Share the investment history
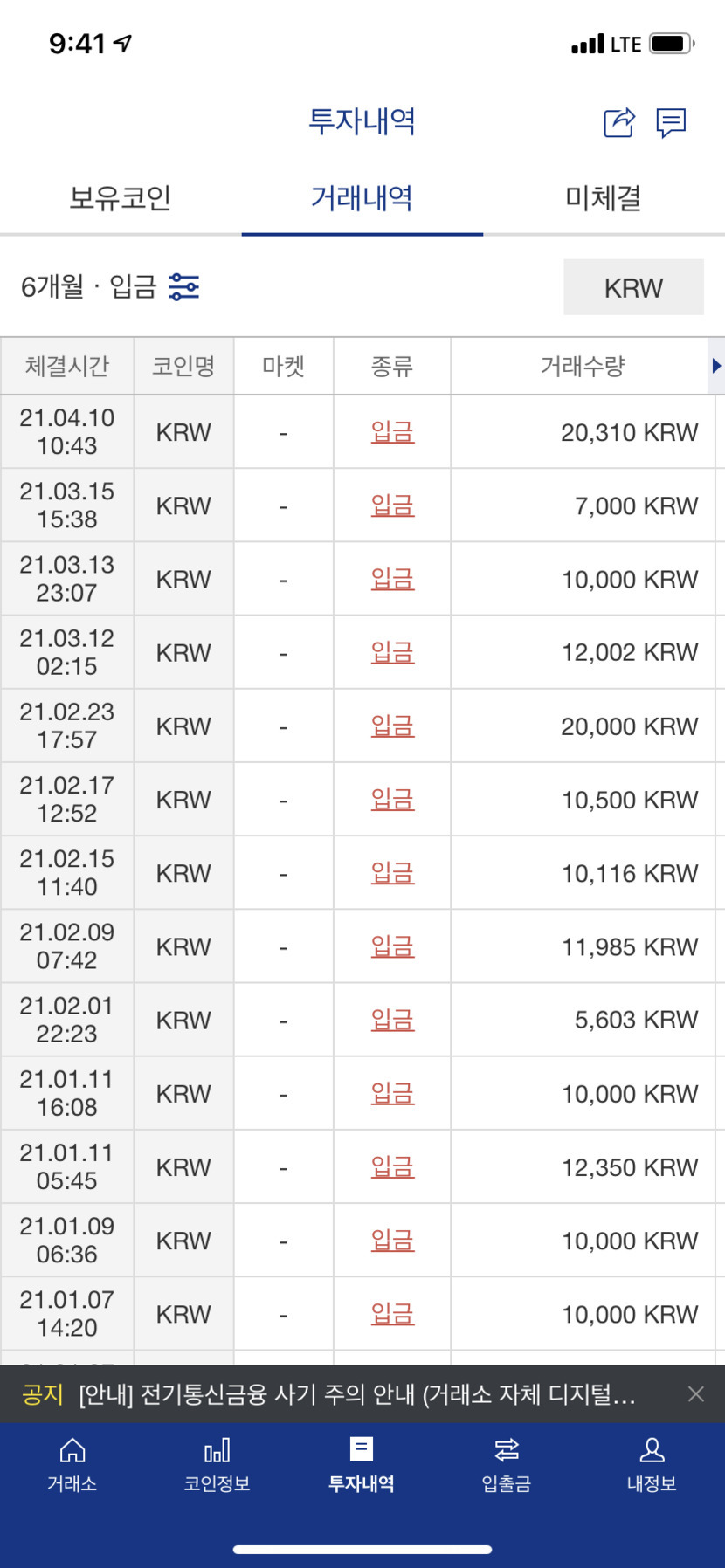725x1568 pixels. (x=619, y=123)
